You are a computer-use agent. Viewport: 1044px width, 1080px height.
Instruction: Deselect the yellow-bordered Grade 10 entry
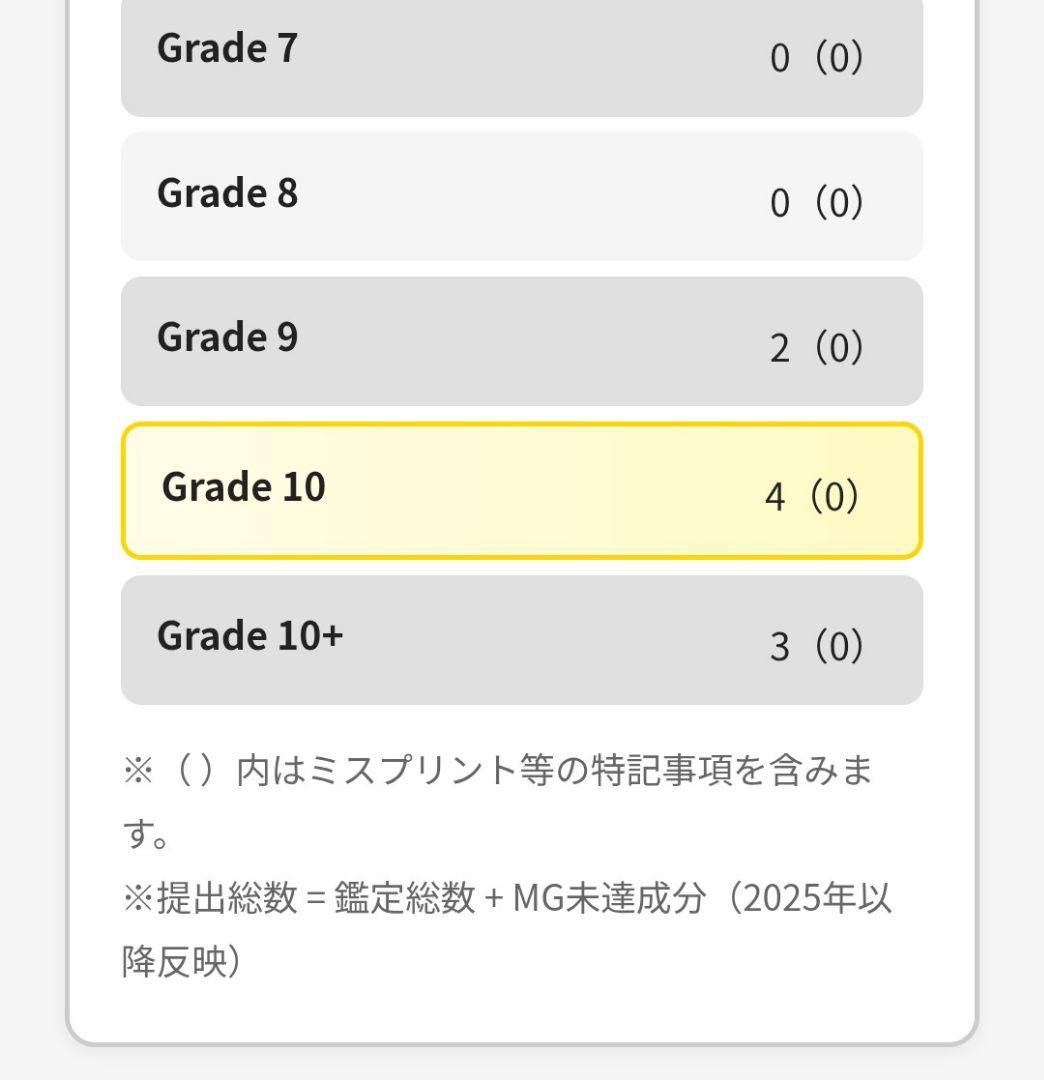click(520, 490)
